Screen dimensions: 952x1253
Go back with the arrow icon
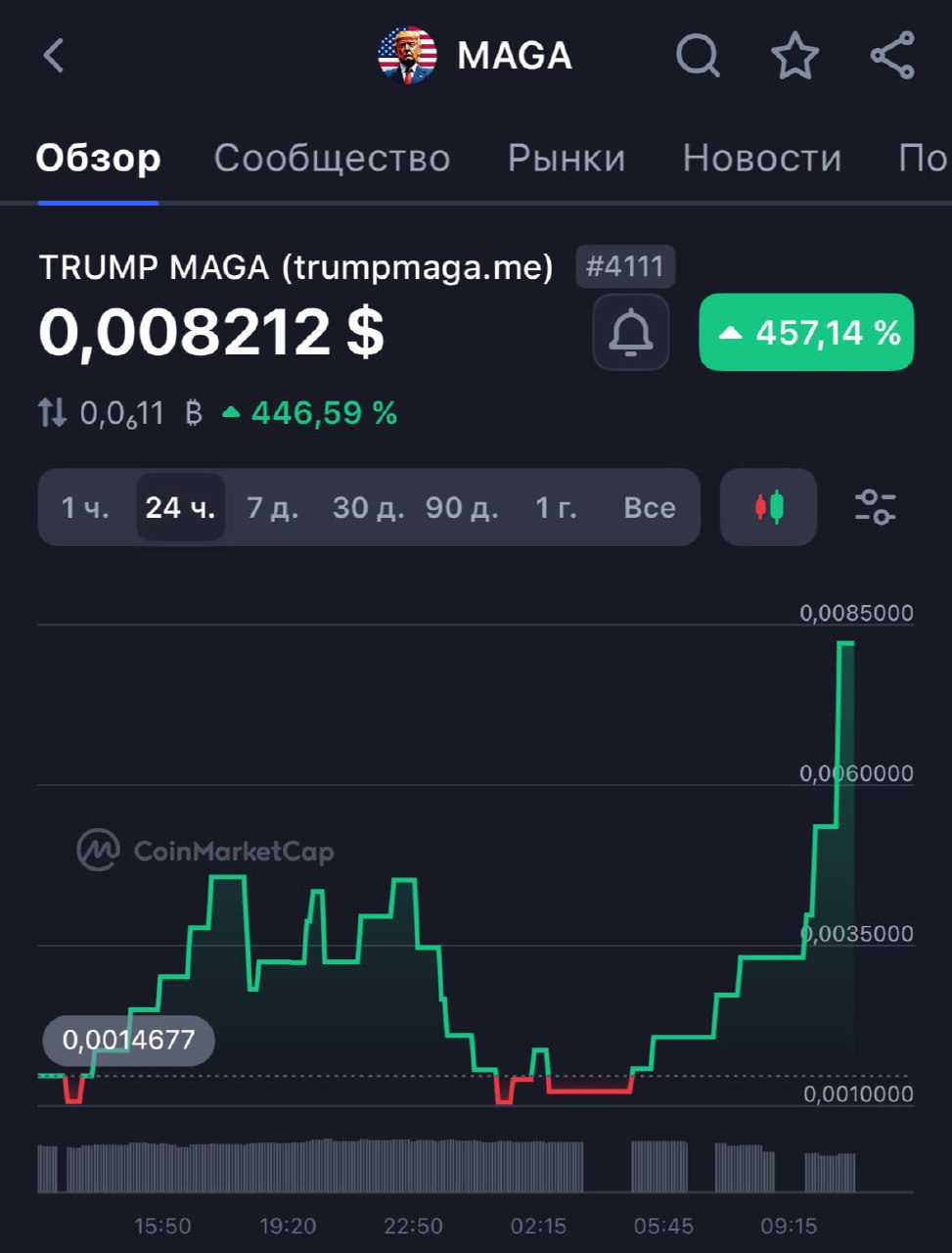54,56
